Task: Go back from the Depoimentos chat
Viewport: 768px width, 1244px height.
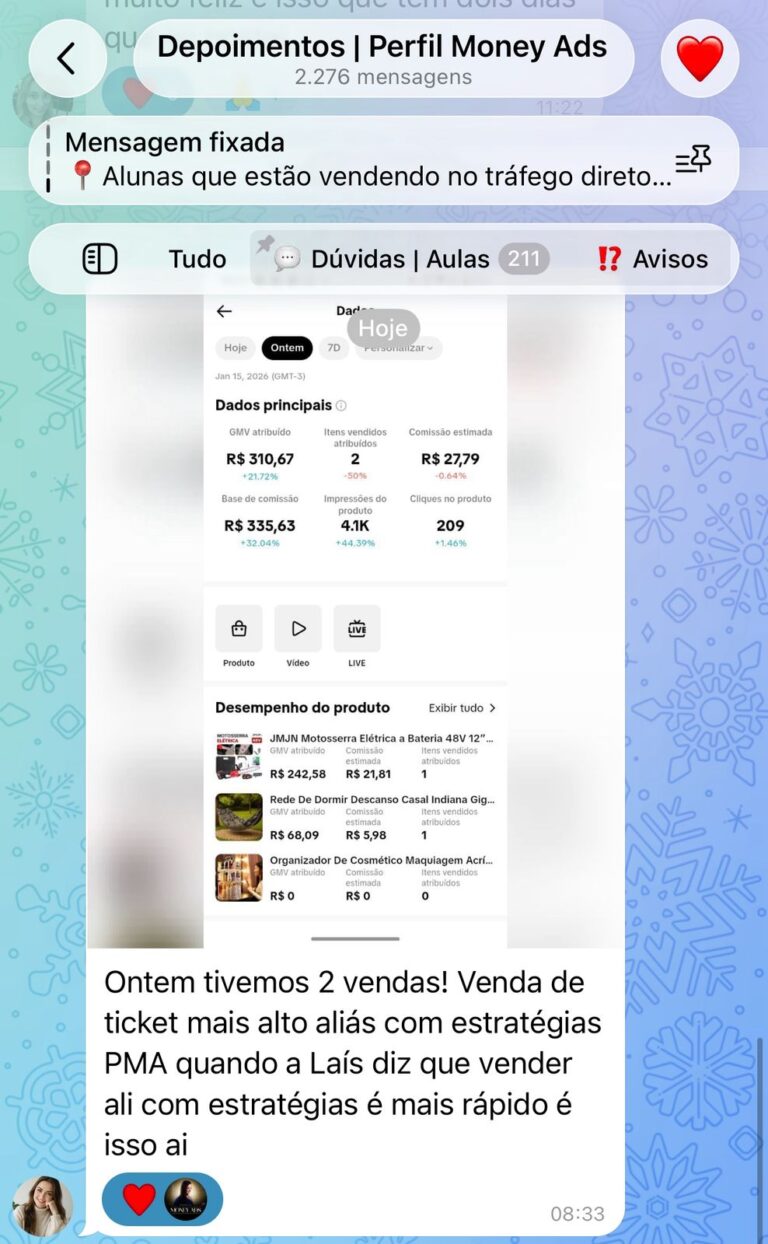Action: point(67,58)
